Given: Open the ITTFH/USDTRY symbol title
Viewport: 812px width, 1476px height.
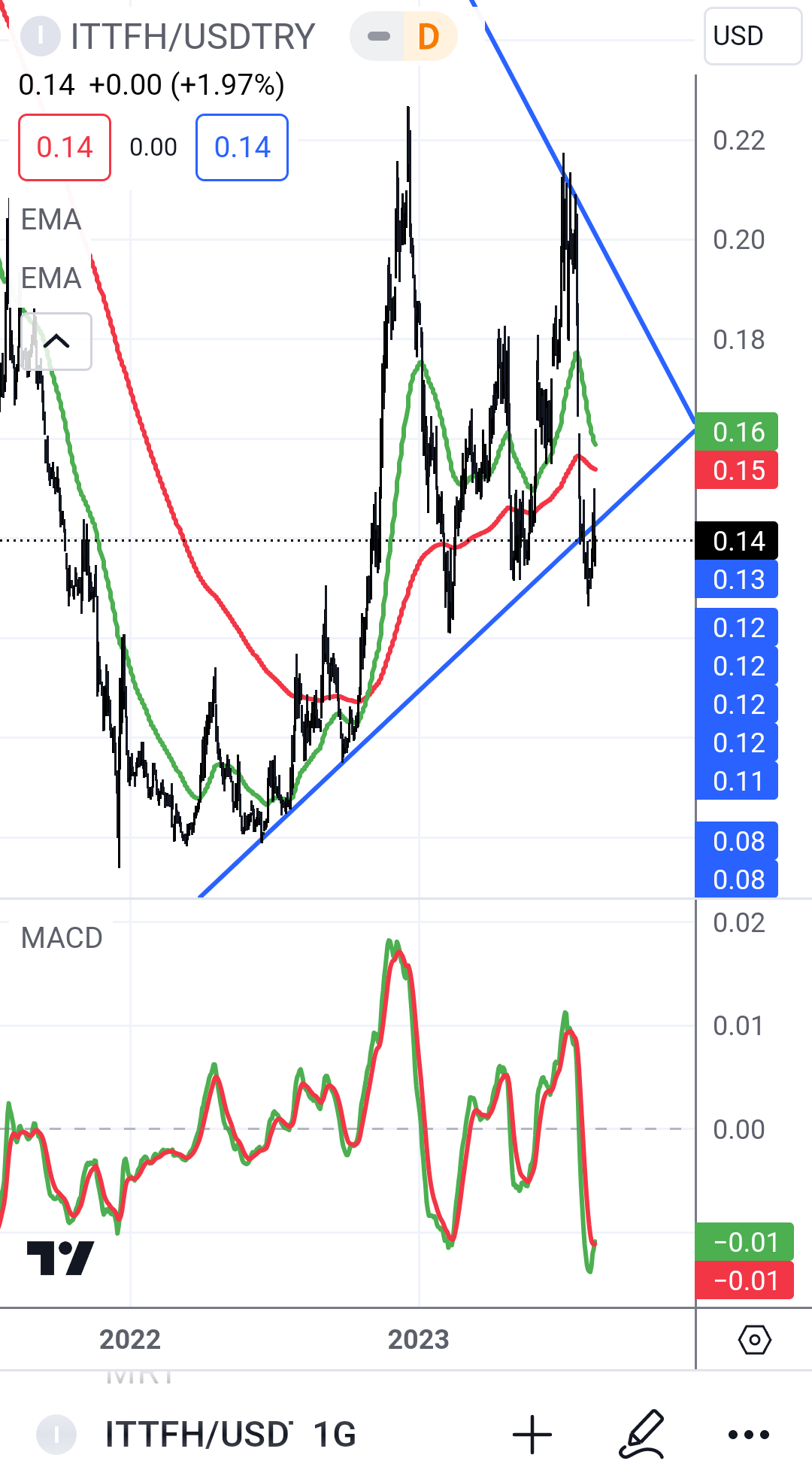Looking at the screenshot, I should [192, 37].
